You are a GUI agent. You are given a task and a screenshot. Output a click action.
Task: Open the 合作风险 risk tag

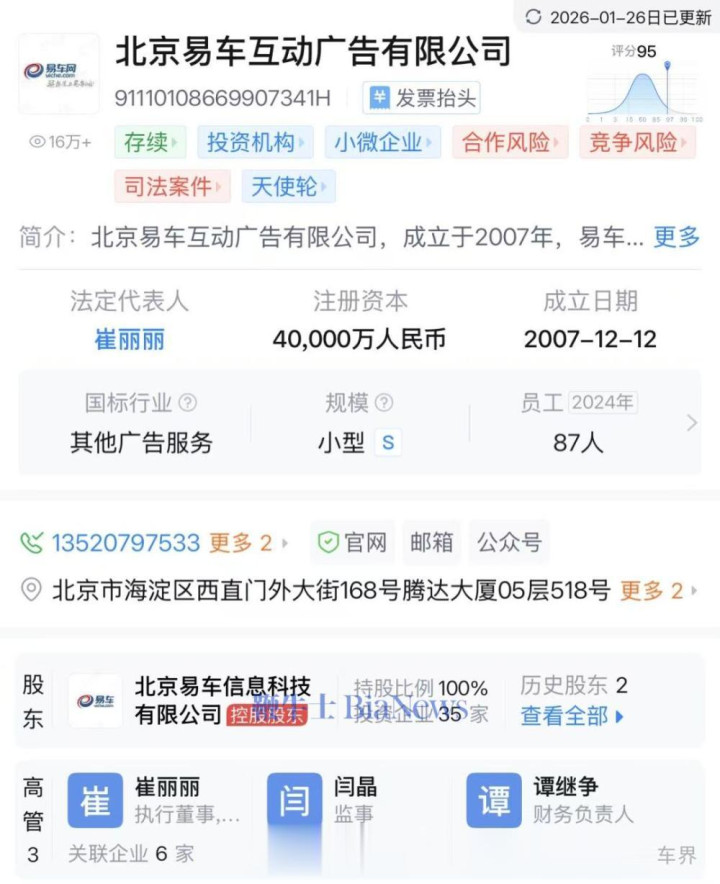coord(508,142)
